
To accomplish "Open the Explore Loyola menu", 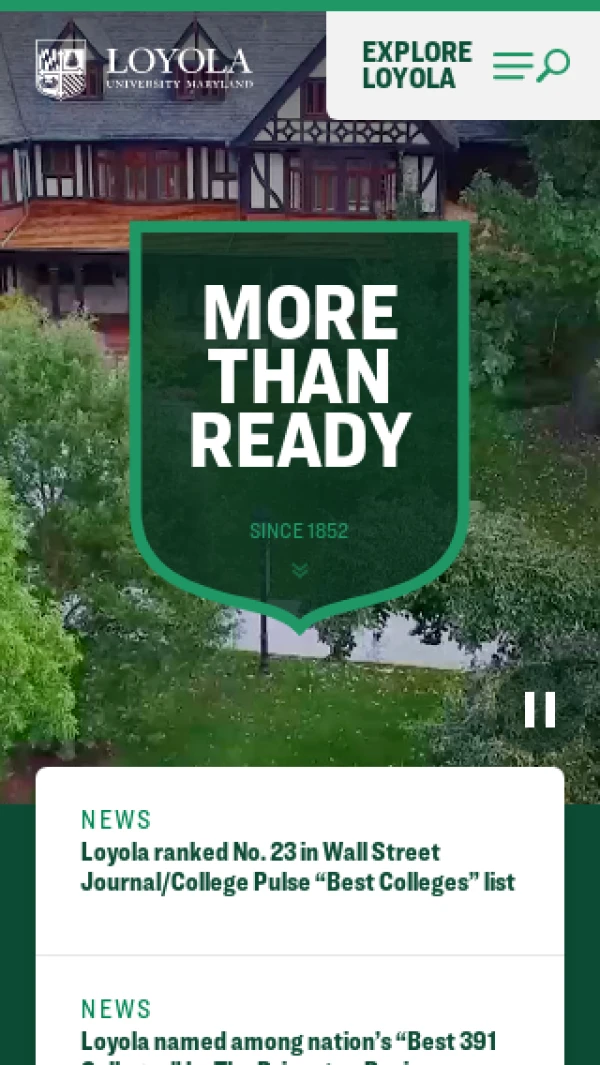I will coord(463,66).
